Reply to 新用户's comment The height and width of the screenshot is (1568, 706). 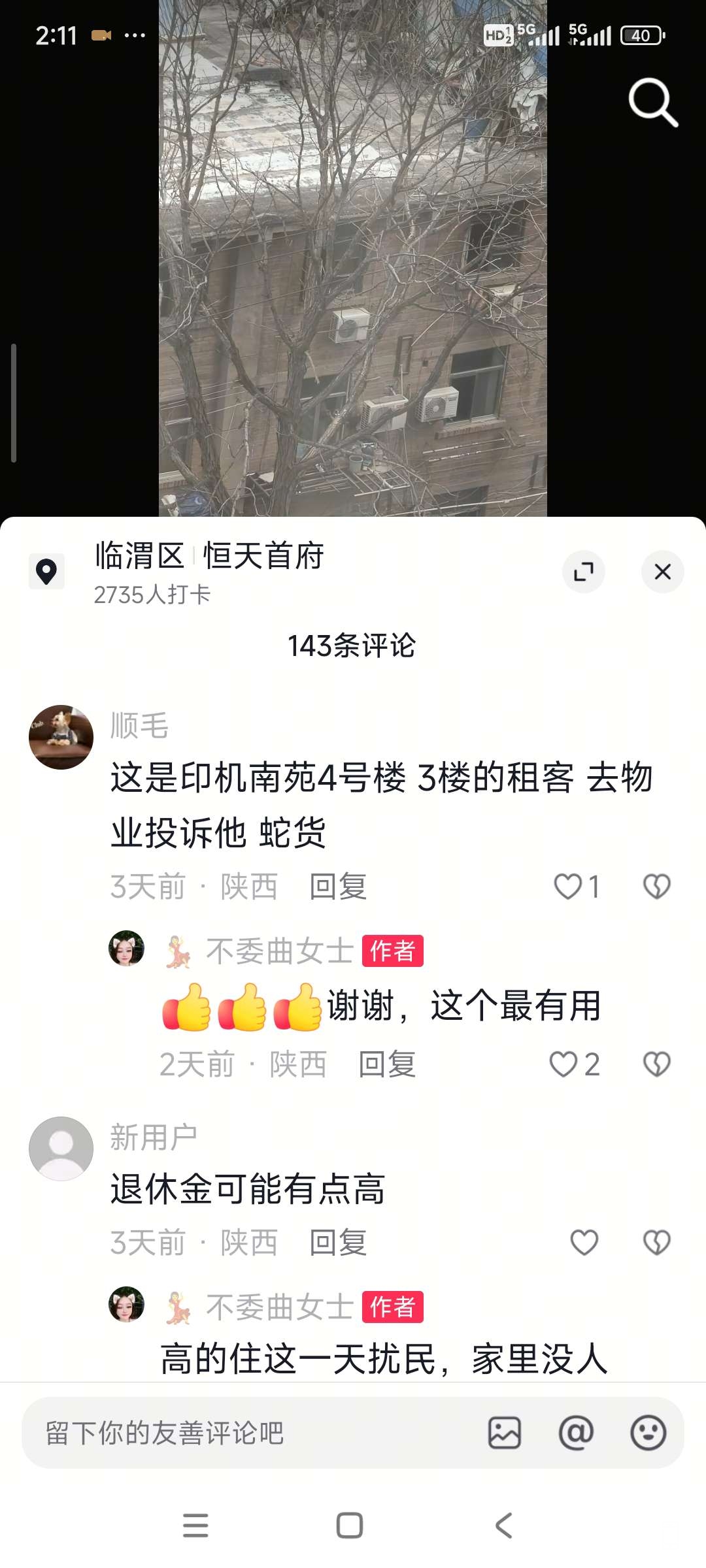[338, 1242]
